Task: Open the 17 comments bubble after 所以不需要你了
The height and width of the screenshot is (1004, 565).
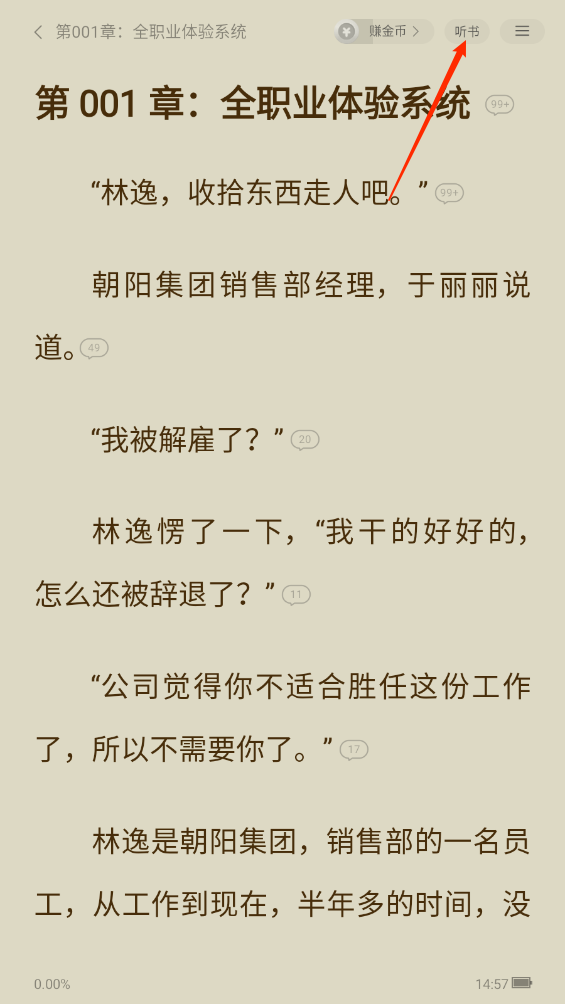Action: coord(354,750)
